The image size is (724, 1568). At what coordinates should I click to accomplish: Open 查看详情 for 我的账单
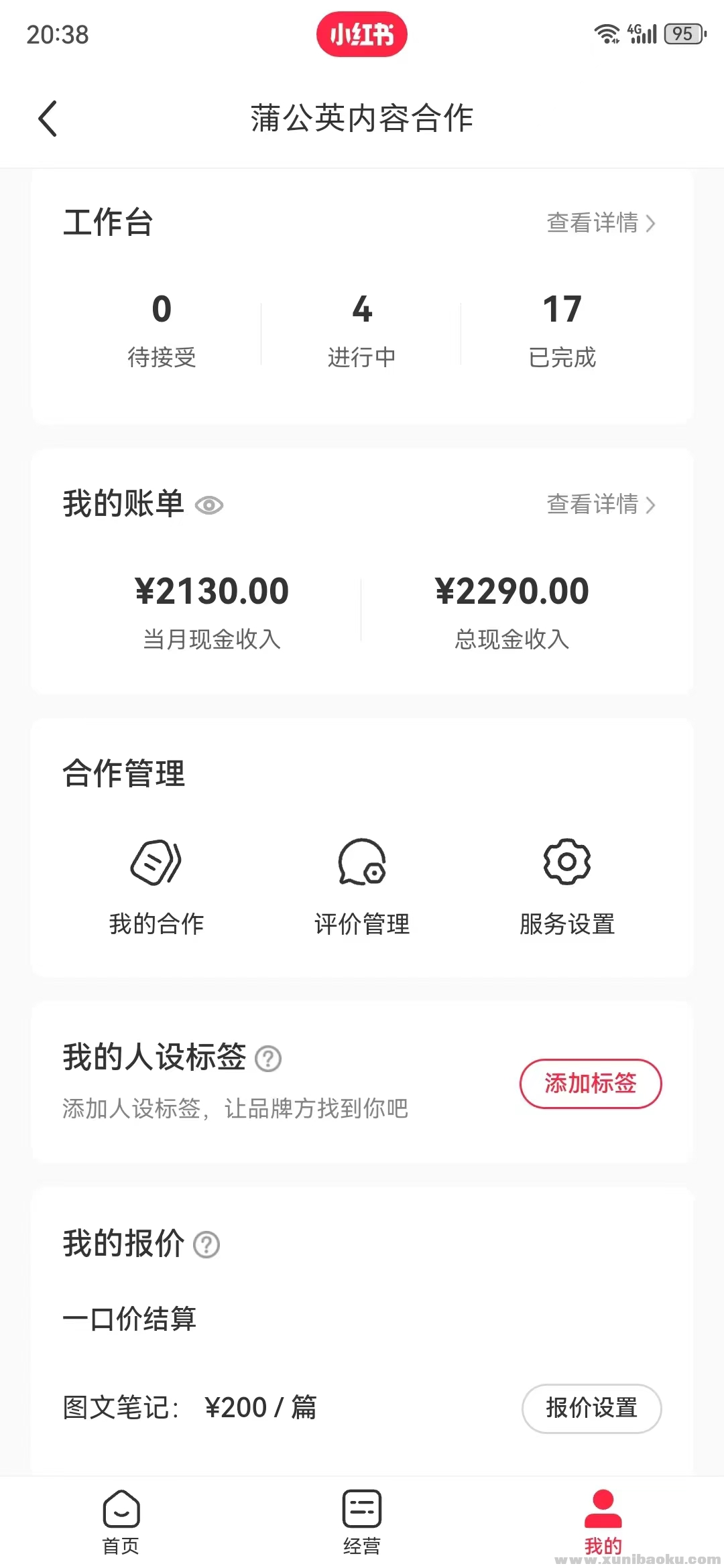[601, 505]
